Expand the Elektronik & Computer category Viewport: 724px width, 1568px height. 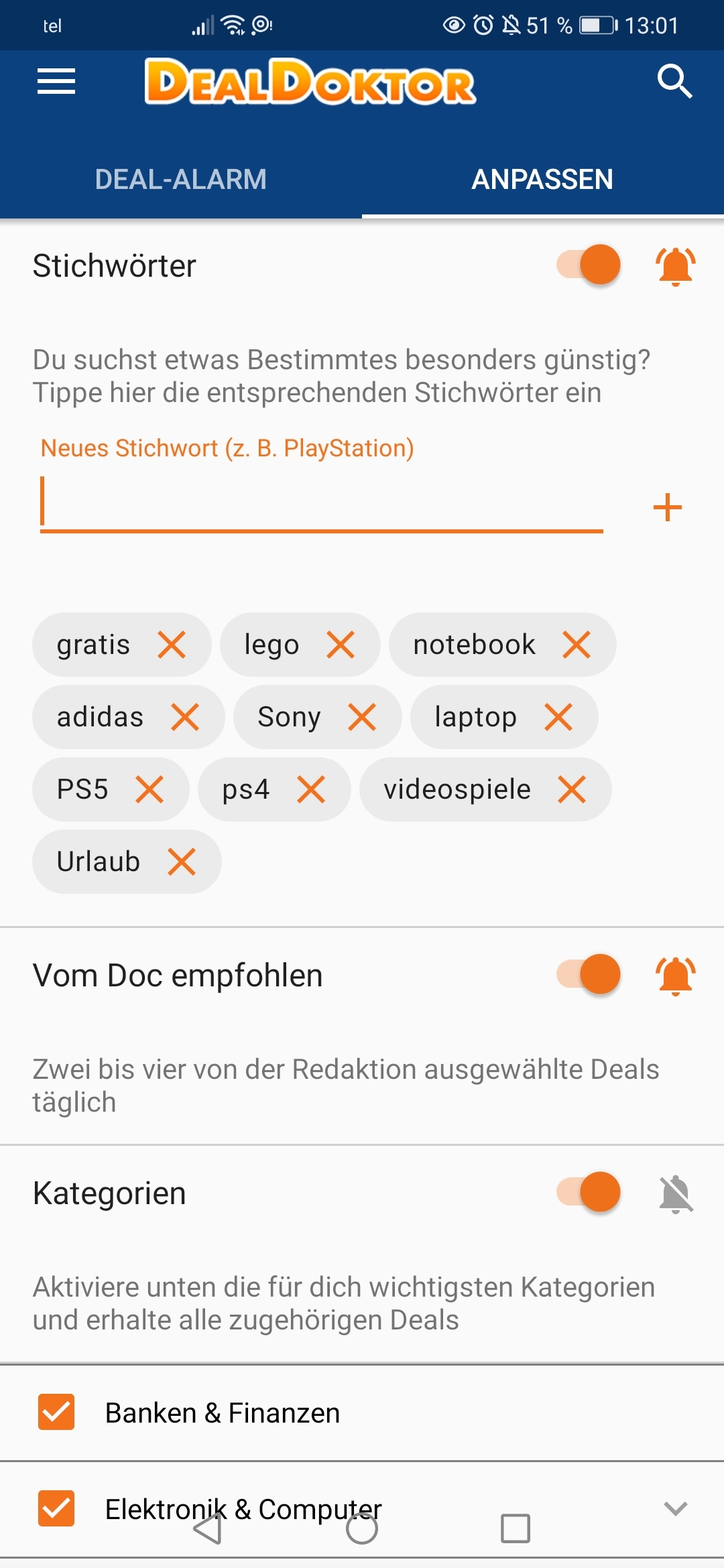tap(676, 1508)
